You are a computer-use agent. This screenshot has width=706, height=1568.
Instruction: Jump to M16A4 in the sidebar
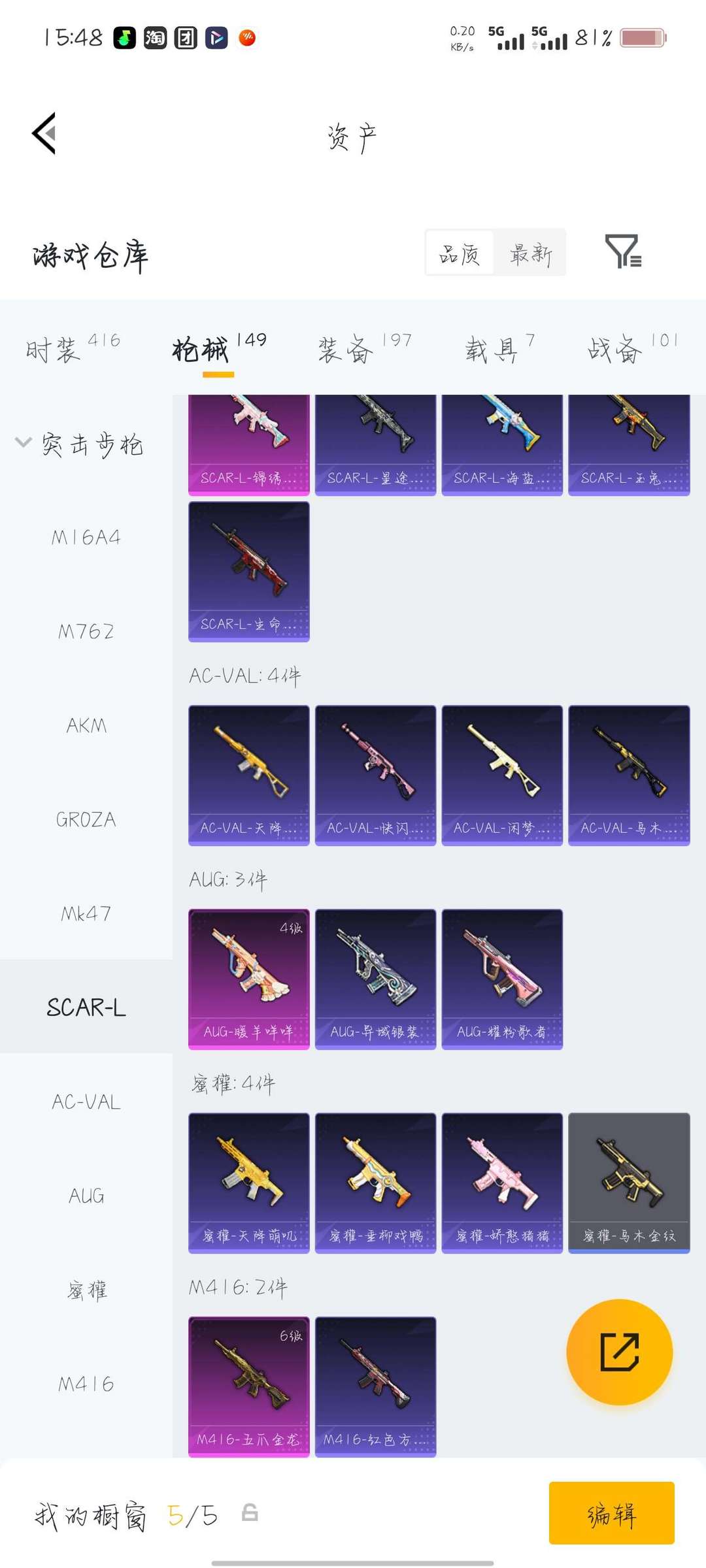(x=86, y=537)
